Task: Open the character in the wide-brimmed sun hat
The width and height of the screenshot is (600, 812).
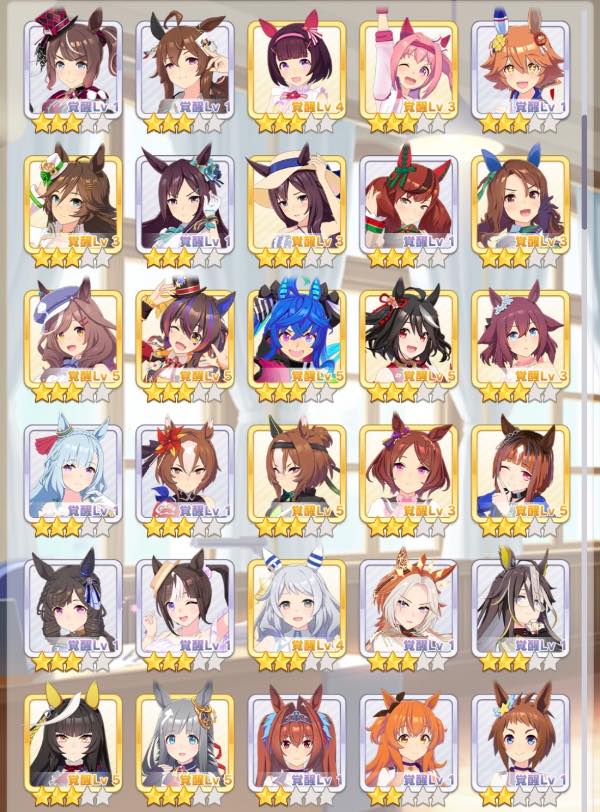Action: [297, 204]
